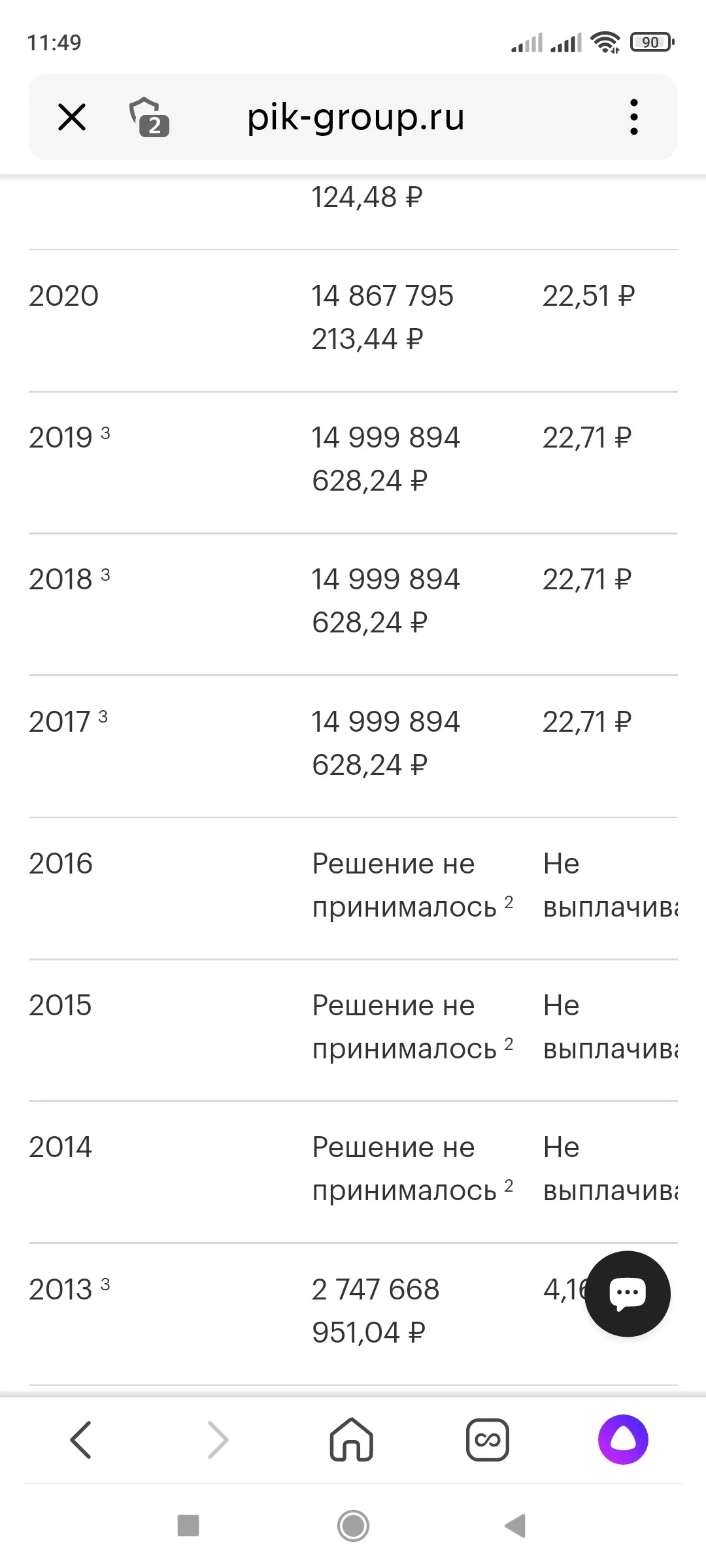The width and height of the screenshot is (706, 1568).
Task: Open recent apps with the square button
Action: [x=188, y=1526]
